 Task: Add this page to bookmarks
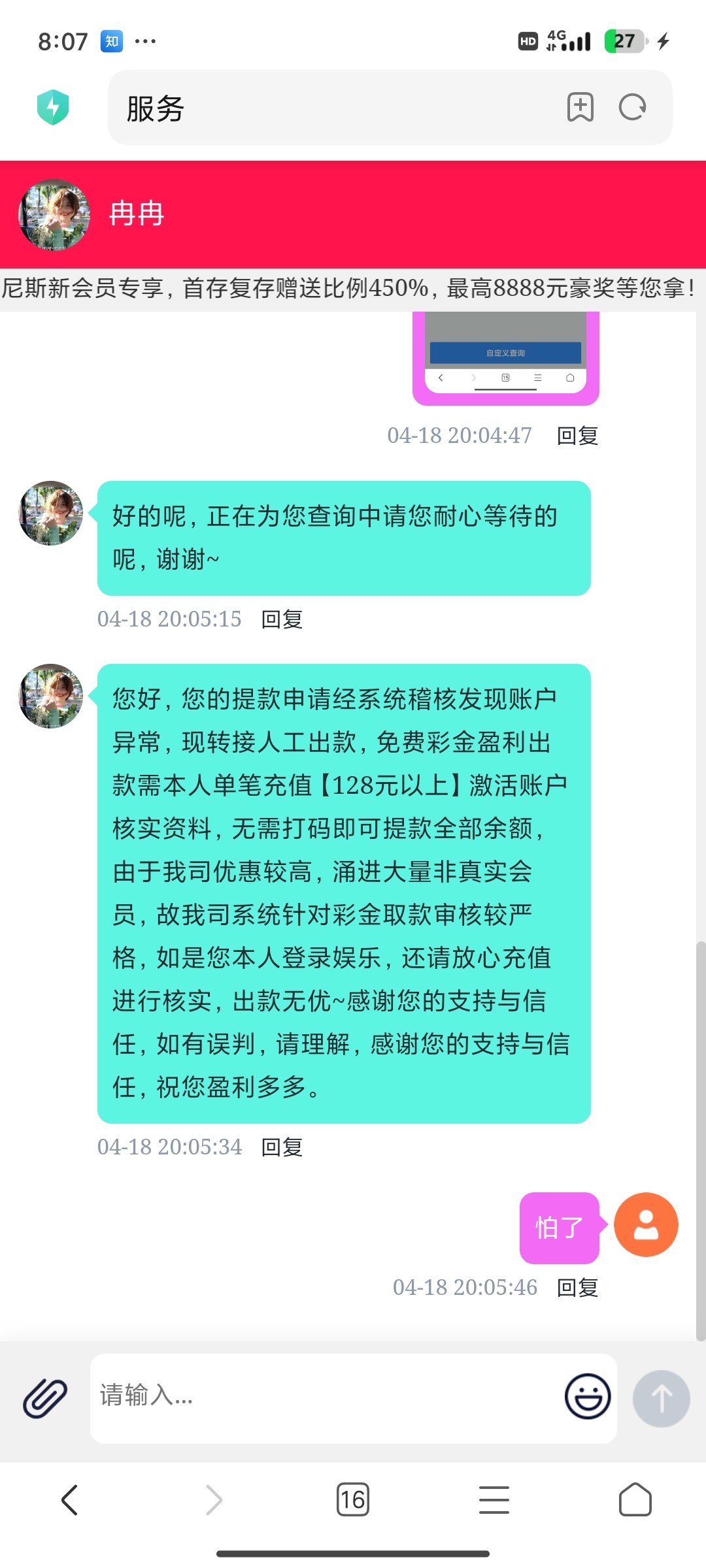click(x=580, y=107)
